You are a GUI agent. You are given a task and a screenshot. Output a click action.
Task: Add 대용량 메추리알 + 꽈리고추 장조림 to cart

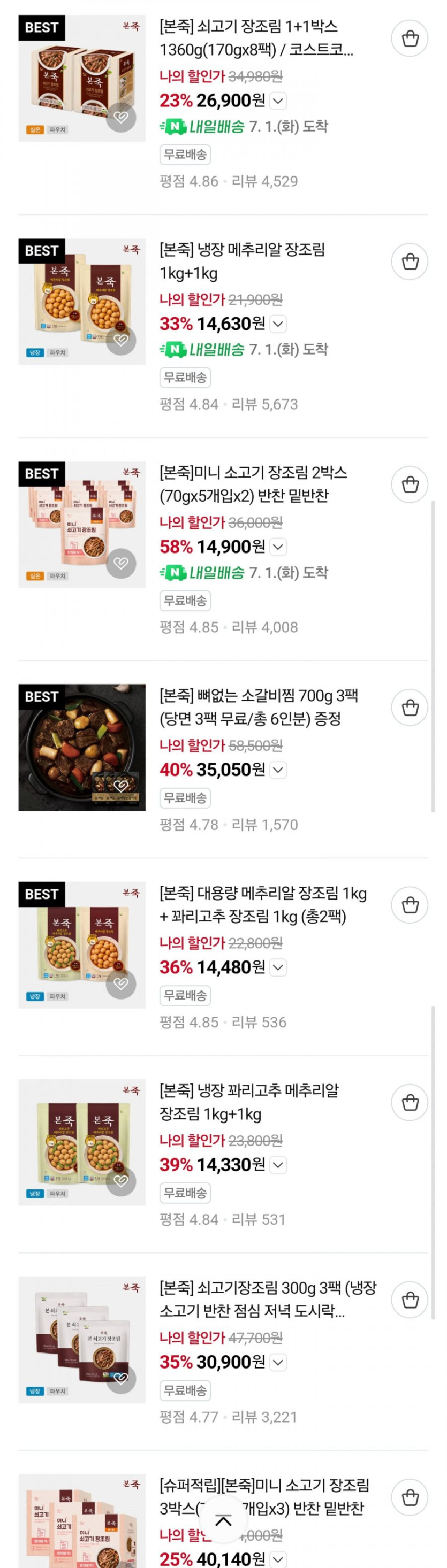pyautogui.click(x=410, y=905)
